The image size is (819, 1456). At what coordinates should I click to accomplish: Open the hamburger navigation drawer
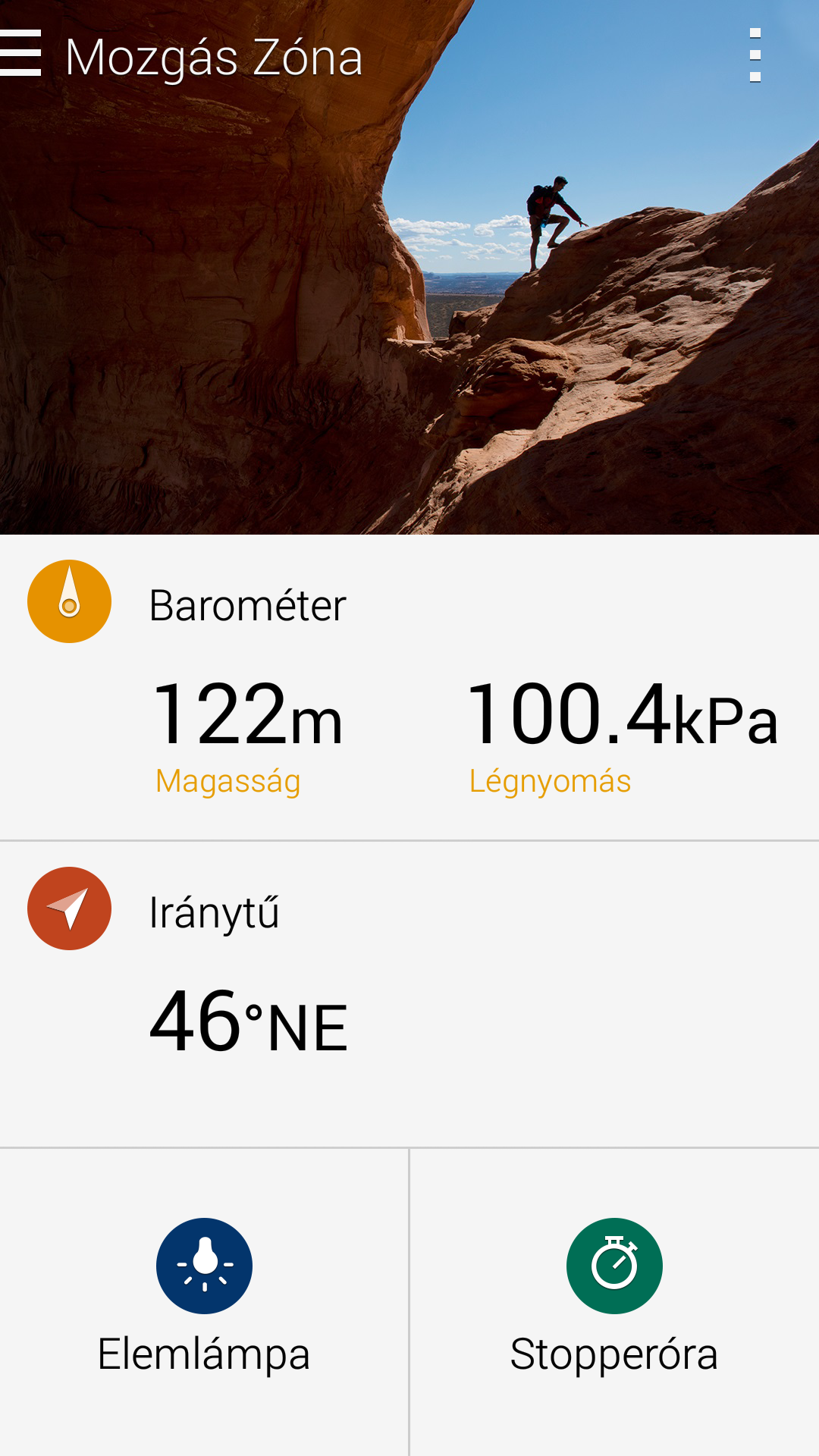[x=20, y=53]
